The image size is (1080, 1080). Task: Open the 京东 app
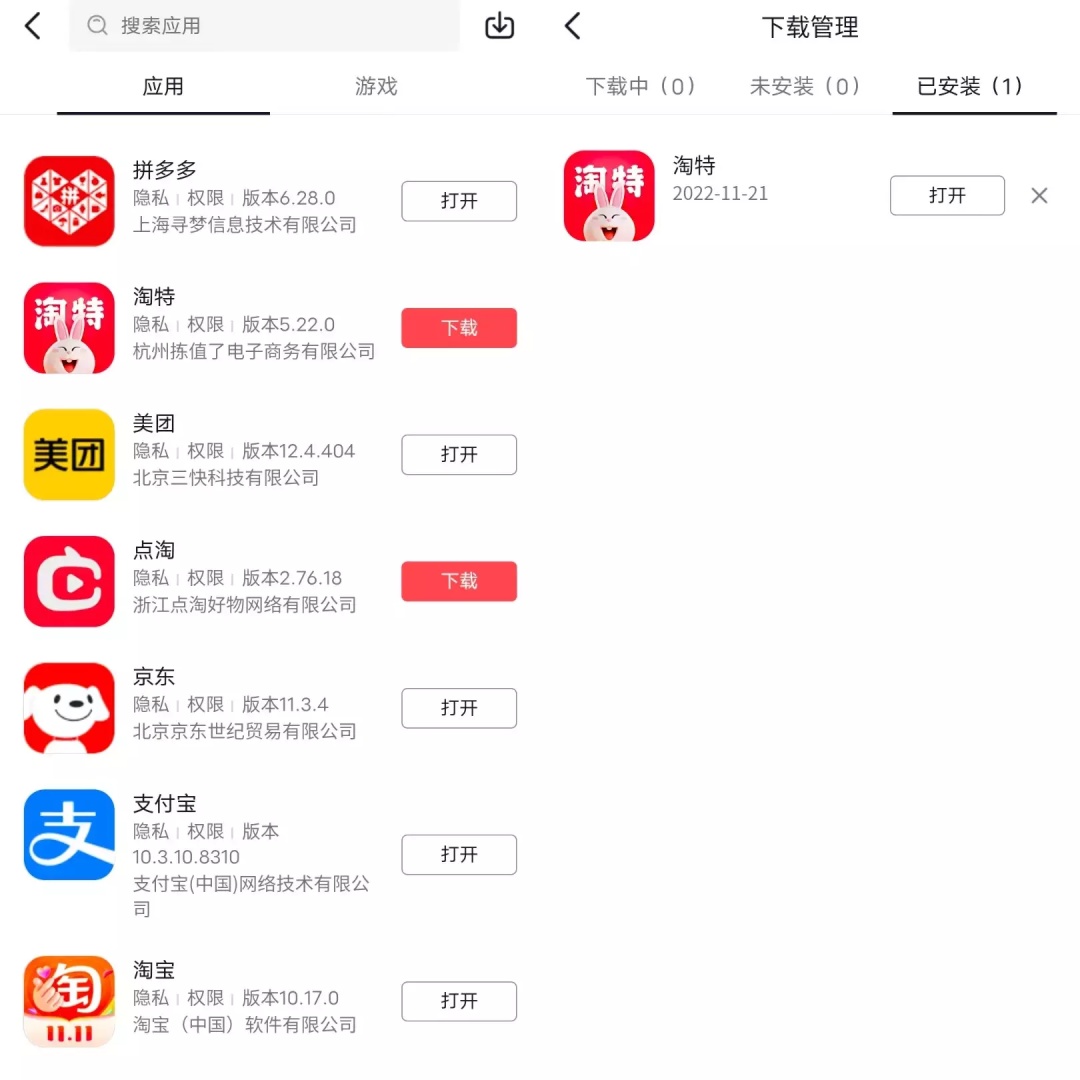click(x=459, y=708)
